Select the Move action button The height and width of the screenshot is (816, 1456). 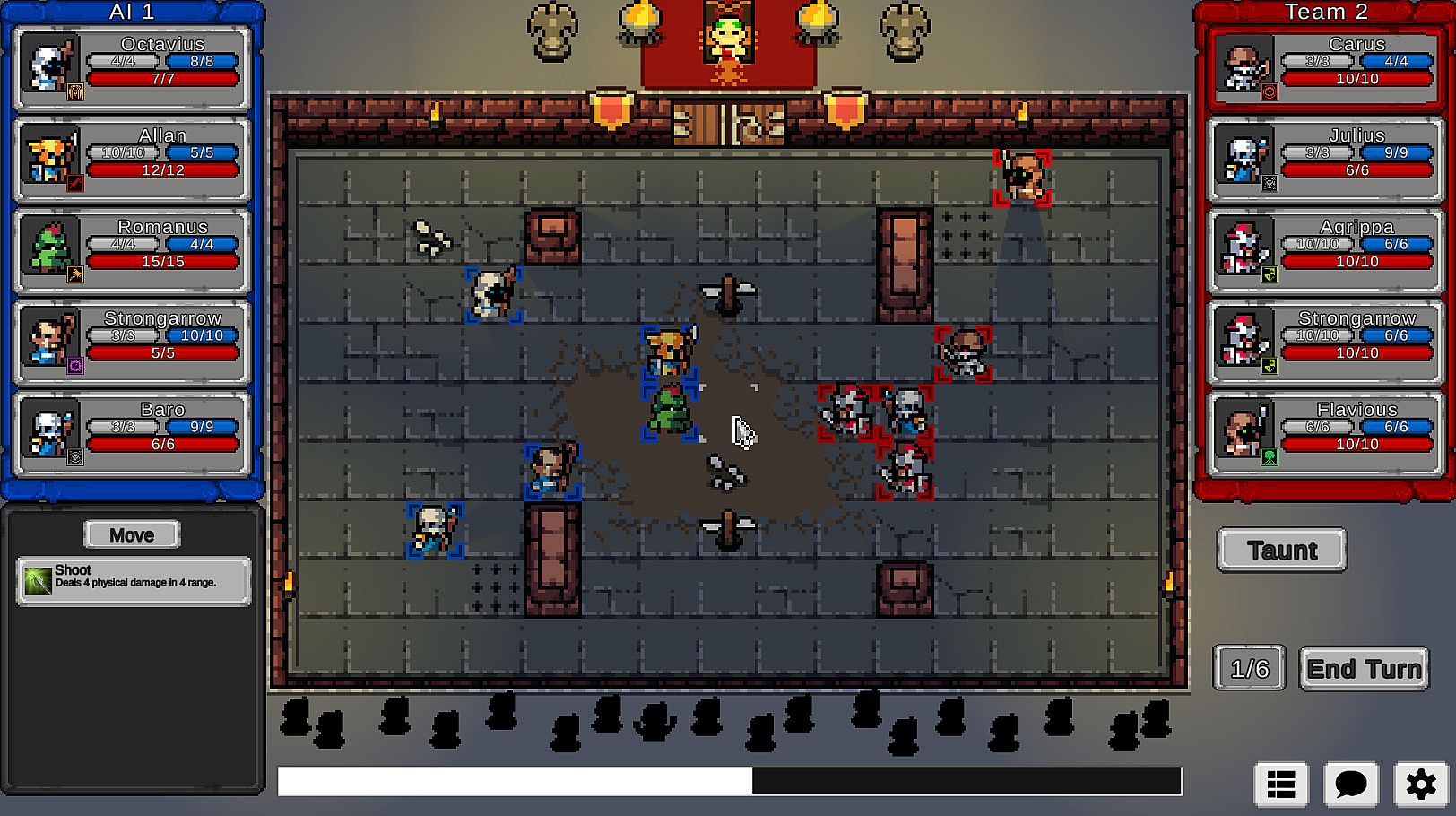[132, 535]
